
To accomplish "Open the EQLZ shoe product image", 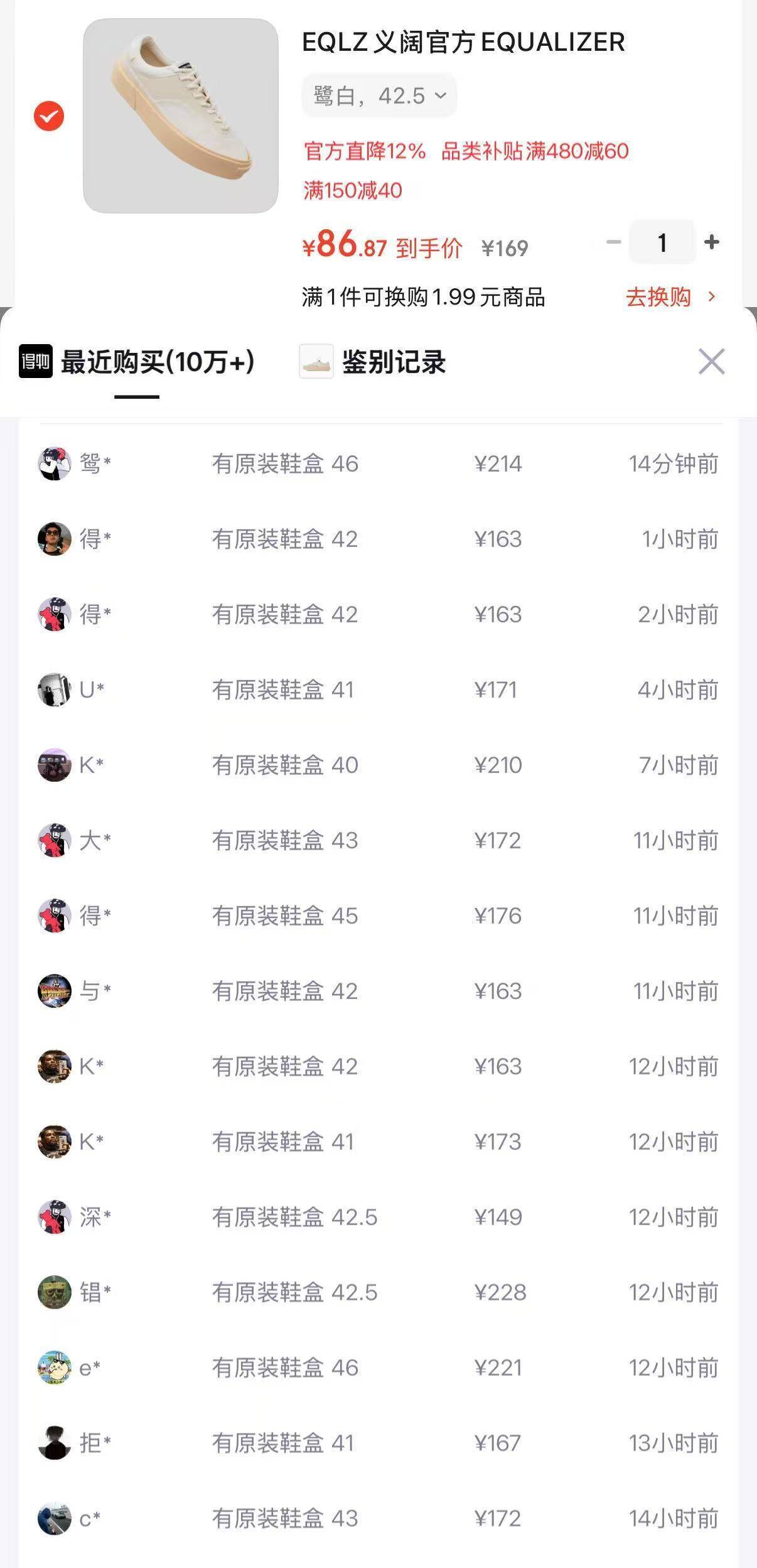I will click(181, 116).
